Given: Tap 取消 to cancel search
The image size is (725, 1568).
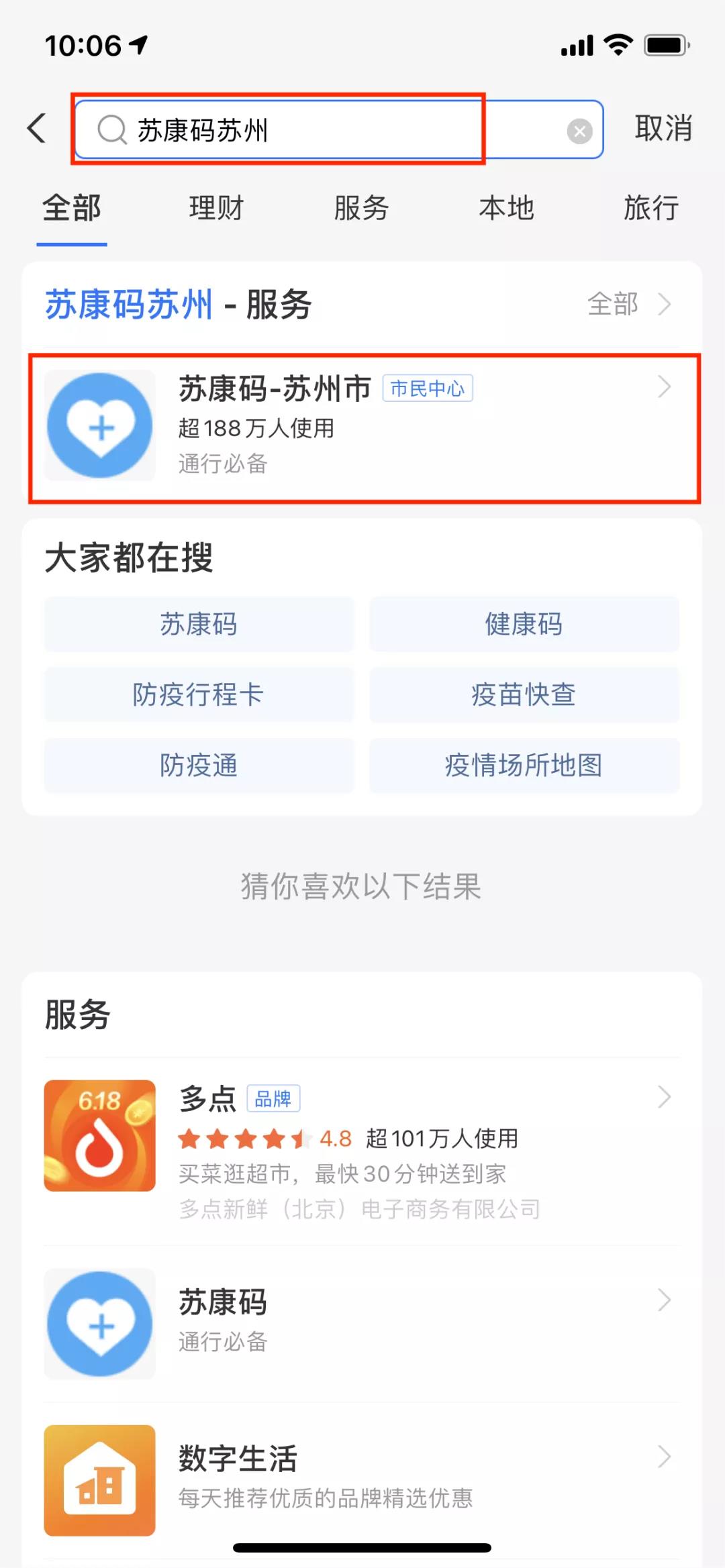Looking at the screenshot, I should (x=663, y=128).
